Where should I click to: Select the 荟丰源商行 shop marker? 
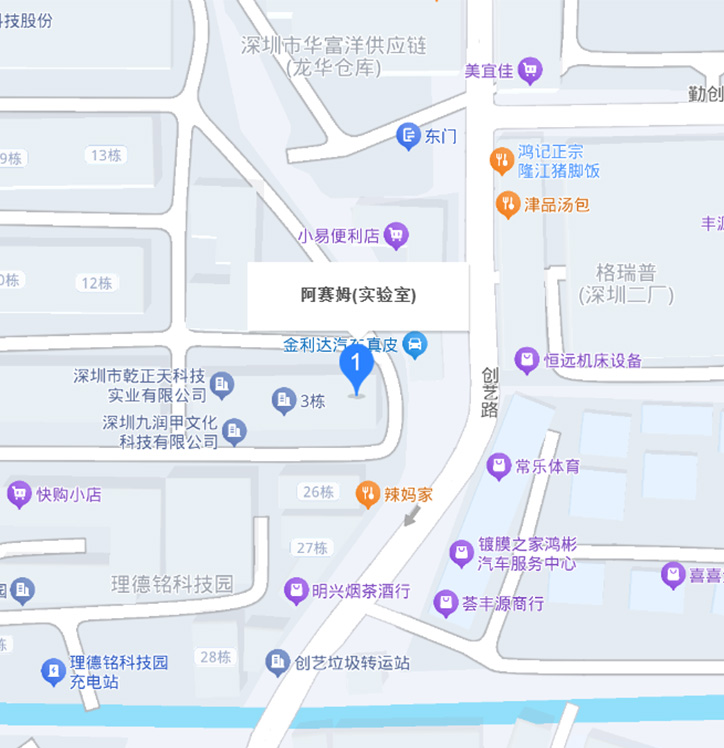click(446, 603)
